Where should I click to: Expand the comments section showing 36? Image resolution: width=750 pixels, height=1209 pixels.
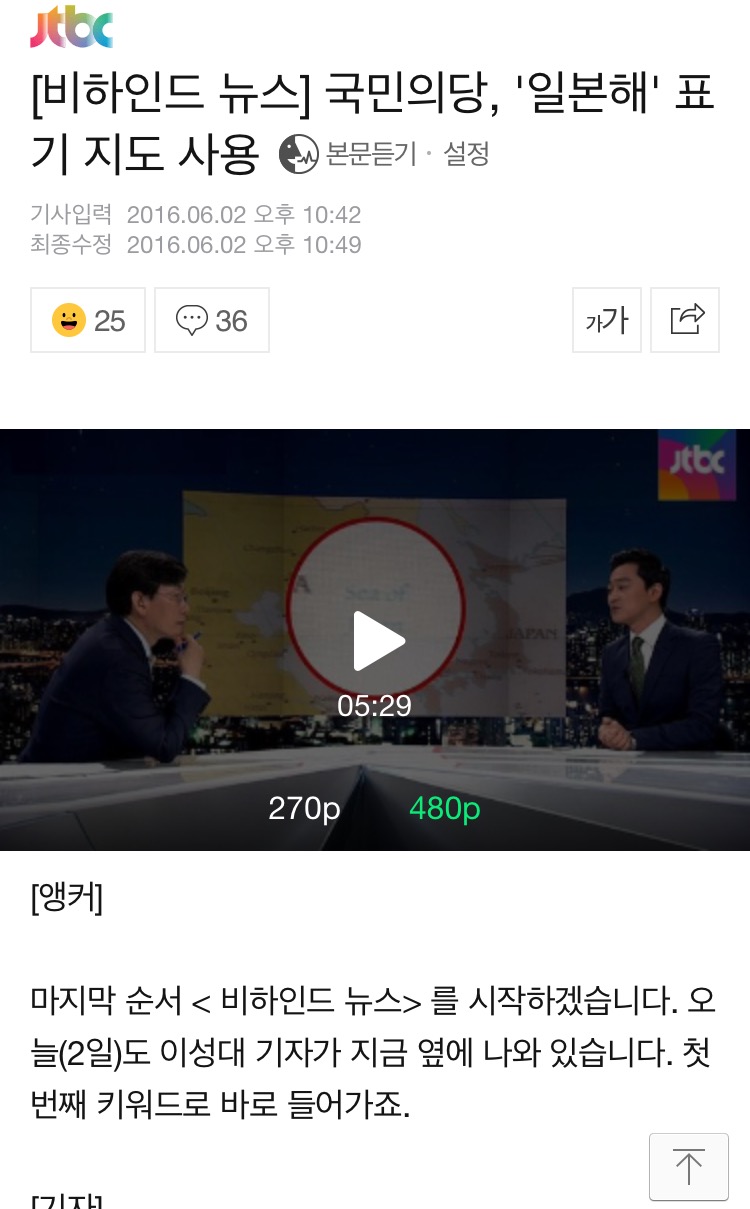pyautogui.click(x=211, y=320)
